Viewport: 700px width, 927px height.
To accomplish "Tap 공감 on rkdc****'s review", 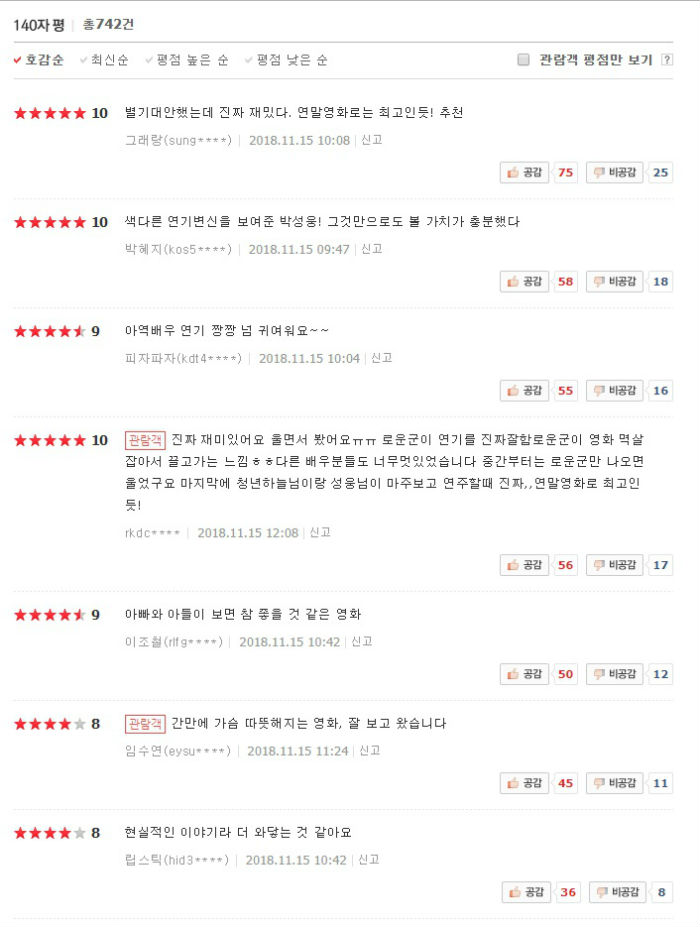I will point(524,565).
